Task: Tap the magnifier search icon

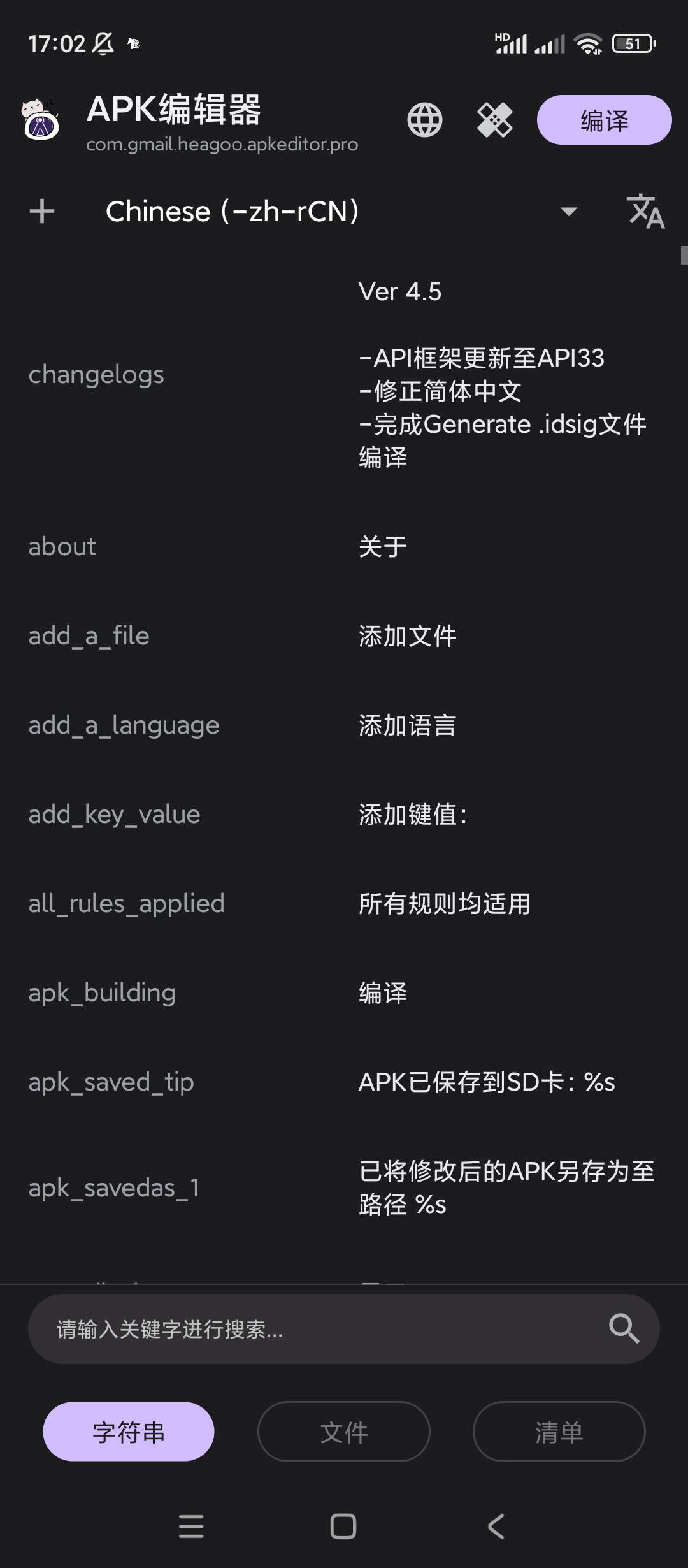Action: 624,1329
